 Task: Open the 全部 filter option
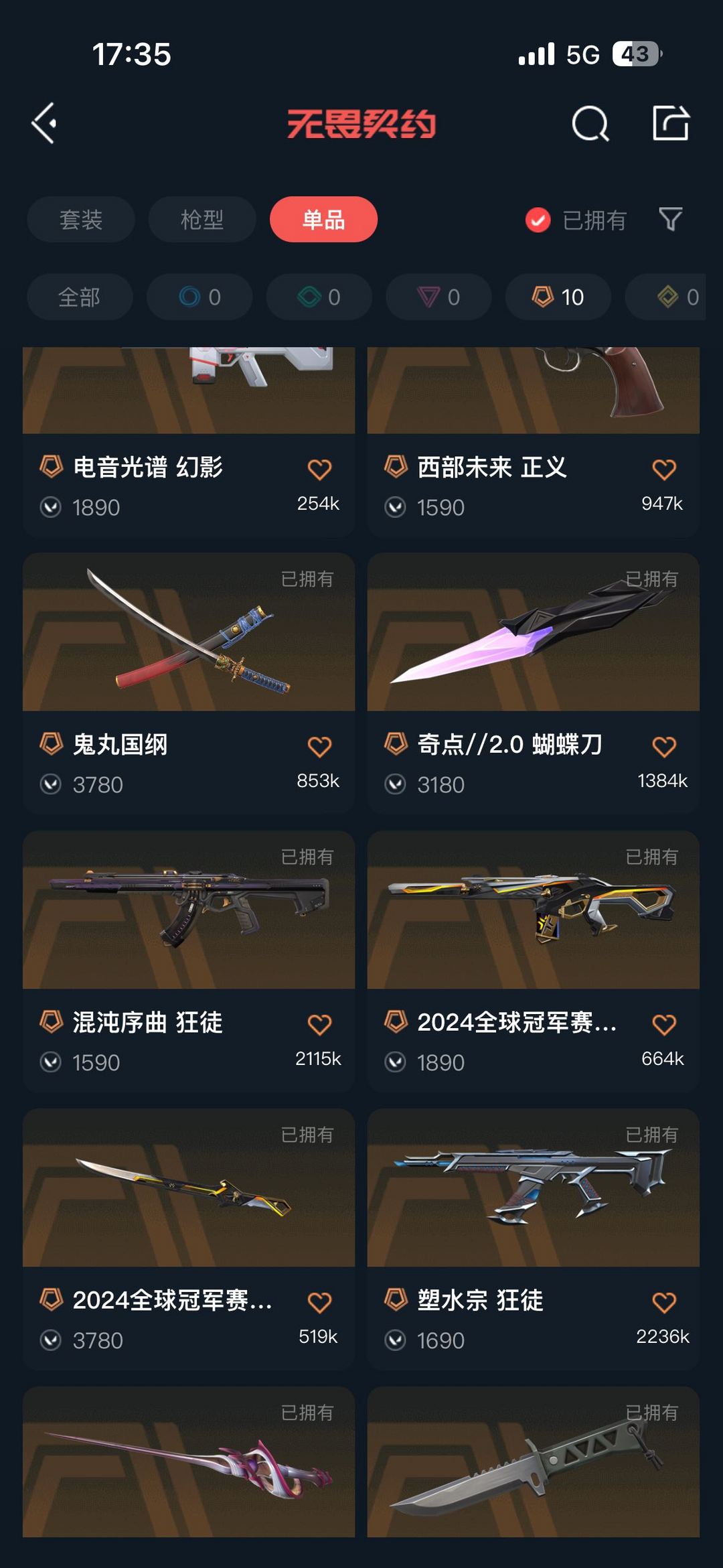(80, 297)
